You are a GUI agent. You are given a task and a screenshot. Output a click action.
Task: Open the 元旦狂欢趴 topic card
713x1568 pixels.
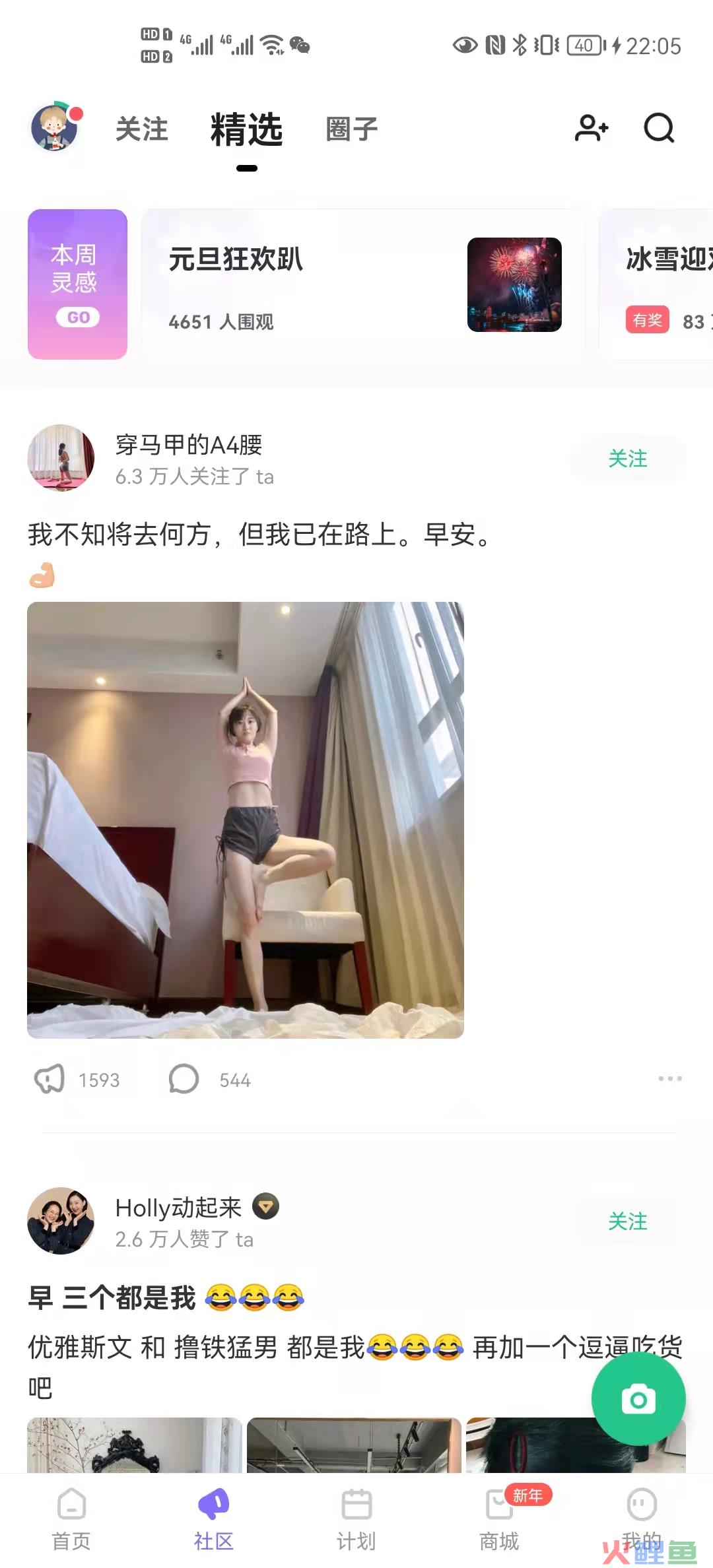click(363, 284)
